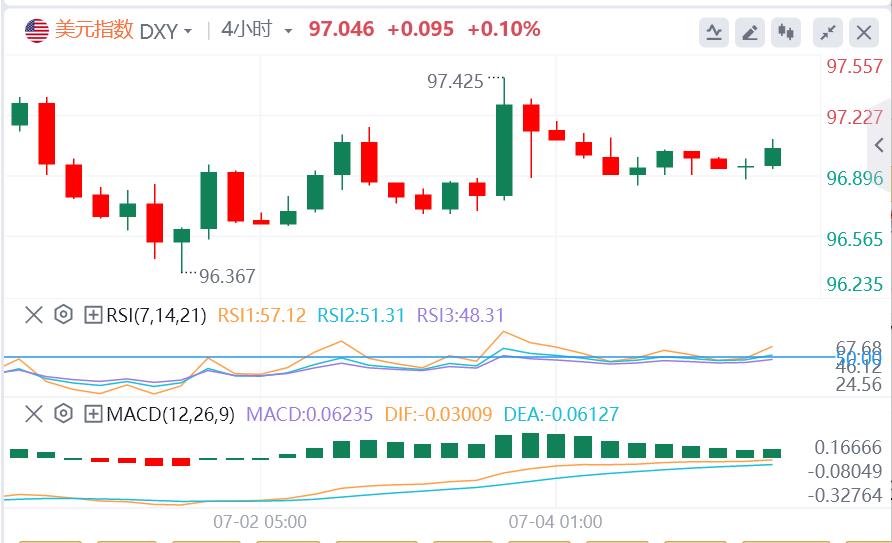This screenshot has height=543, width=892.
Task: Open the 美元指数 DXY symbol dropdown
Action: tap(110, 31)
